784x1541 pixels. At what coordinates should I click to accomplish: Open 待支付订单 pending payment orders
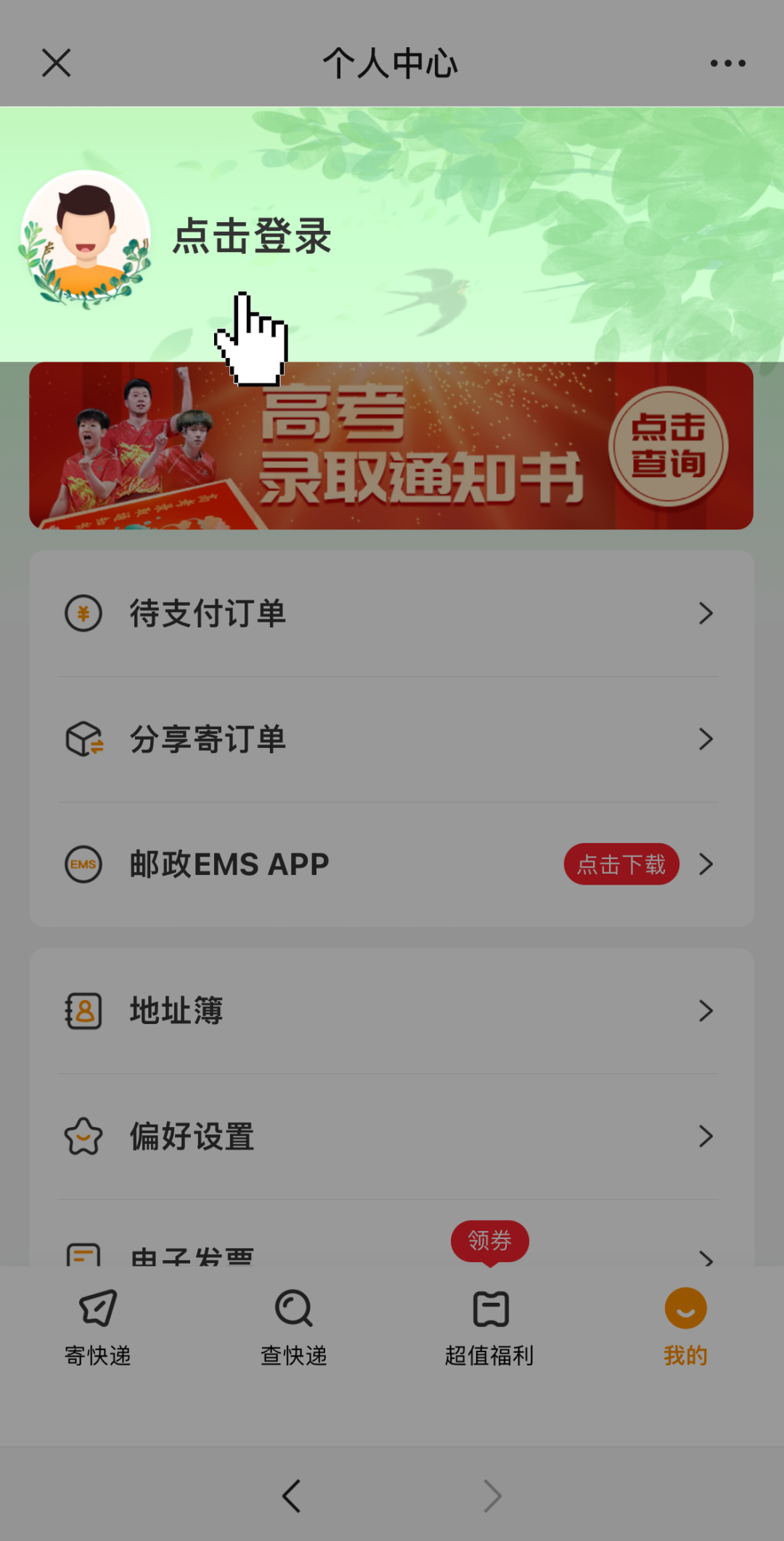tap(391, 614)
